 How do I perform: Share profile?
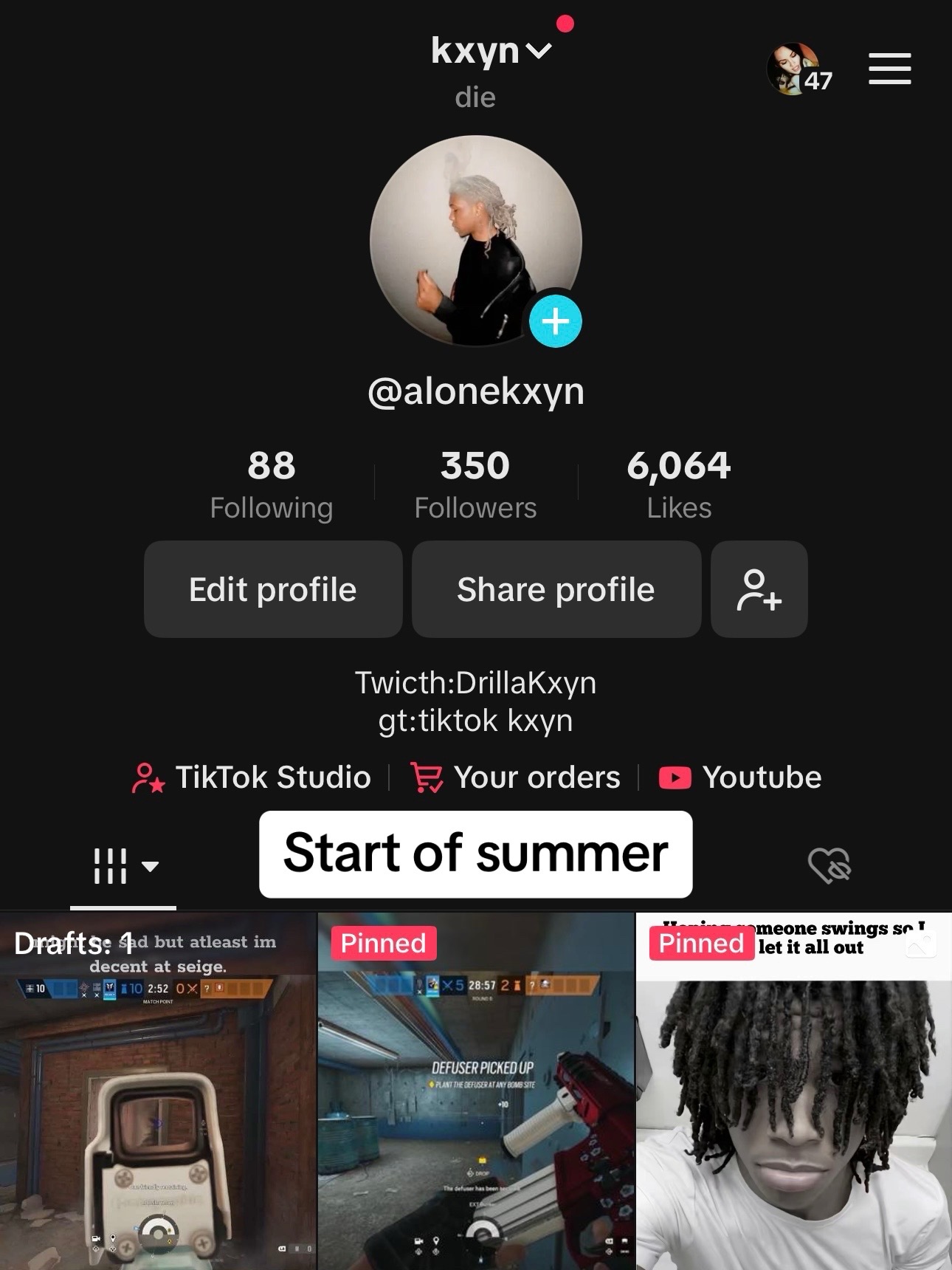556,589
